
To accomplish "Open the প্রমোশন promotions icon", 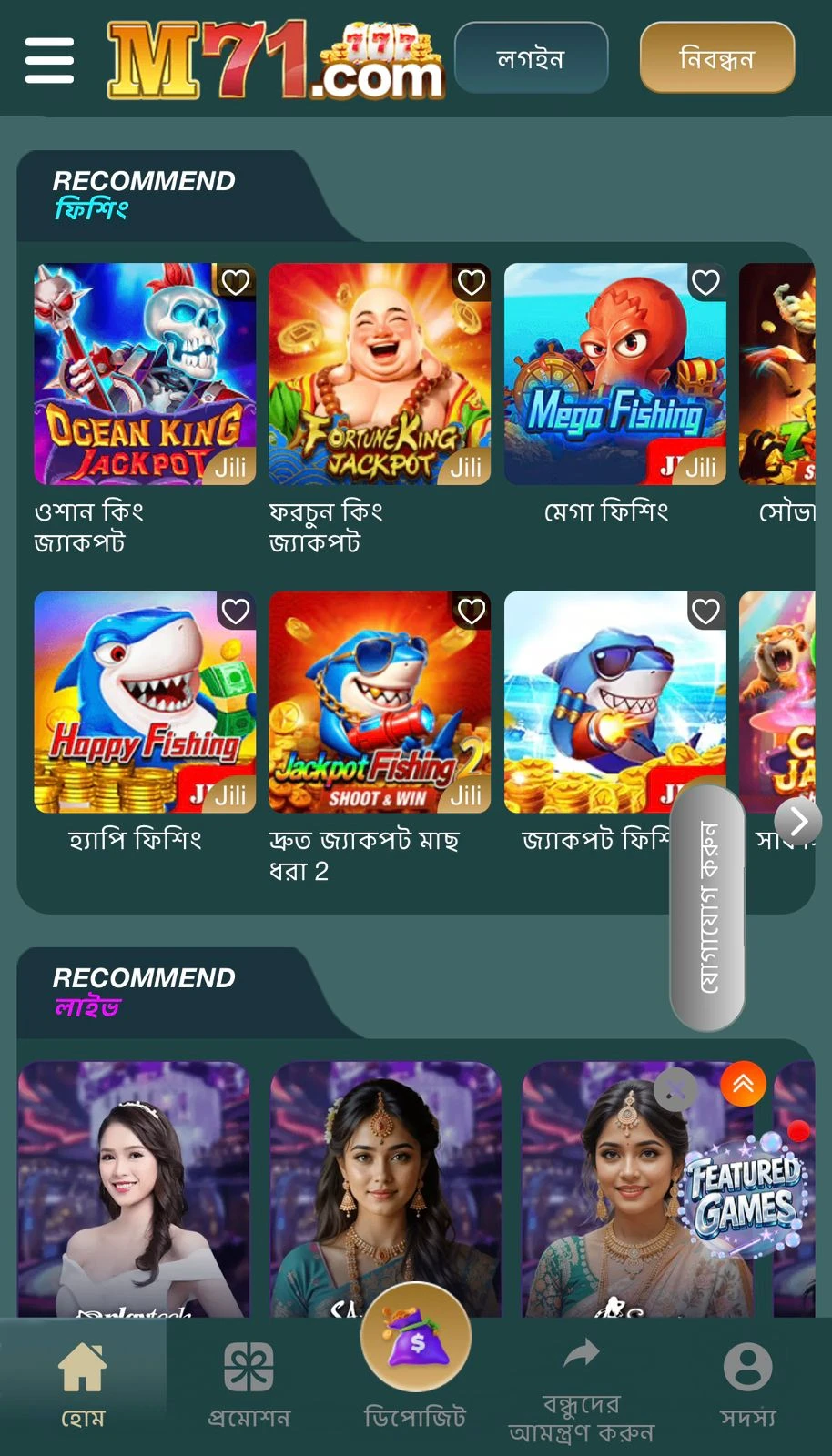I will pos(248,1363).
